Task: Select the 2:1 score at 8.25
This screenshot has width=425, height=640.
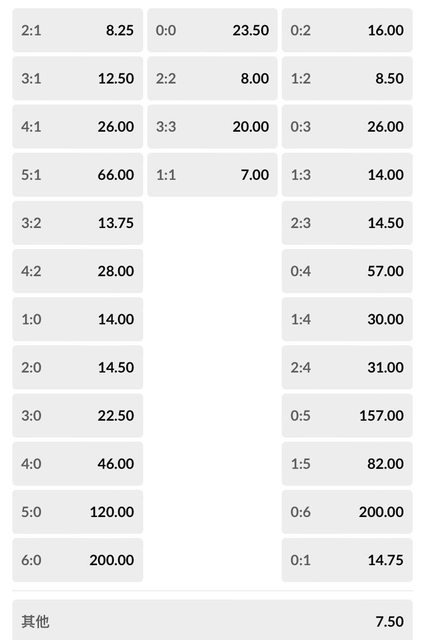Action: point(78,30)
